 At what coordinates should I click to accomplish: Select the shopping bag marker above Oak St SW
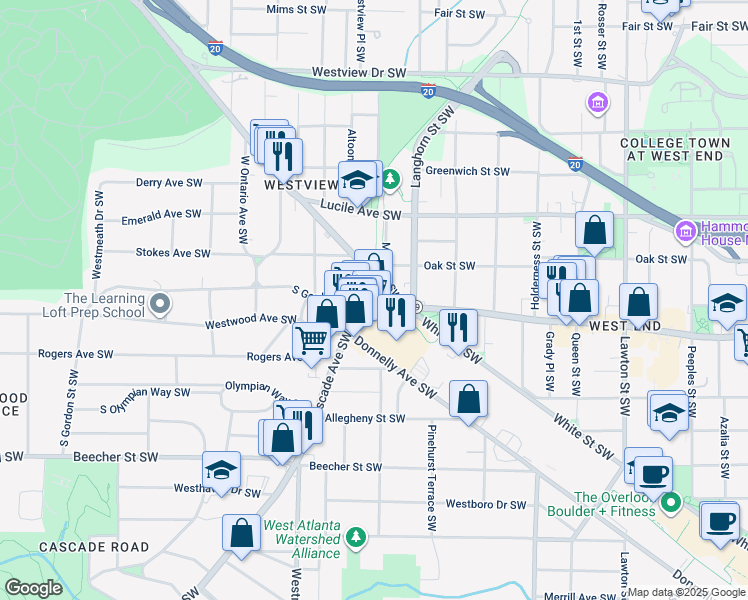pos(594,230)
